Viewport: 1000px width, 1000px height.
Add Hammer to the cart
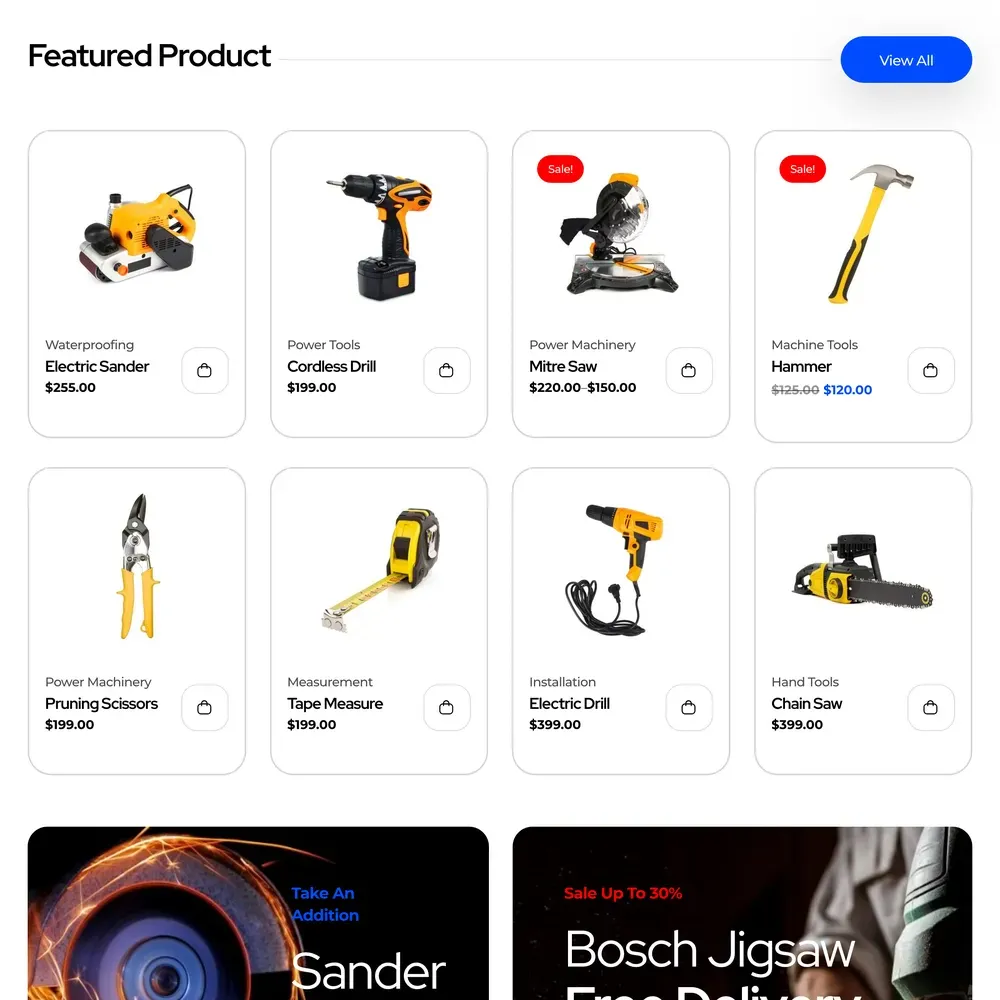click(931, 371)
